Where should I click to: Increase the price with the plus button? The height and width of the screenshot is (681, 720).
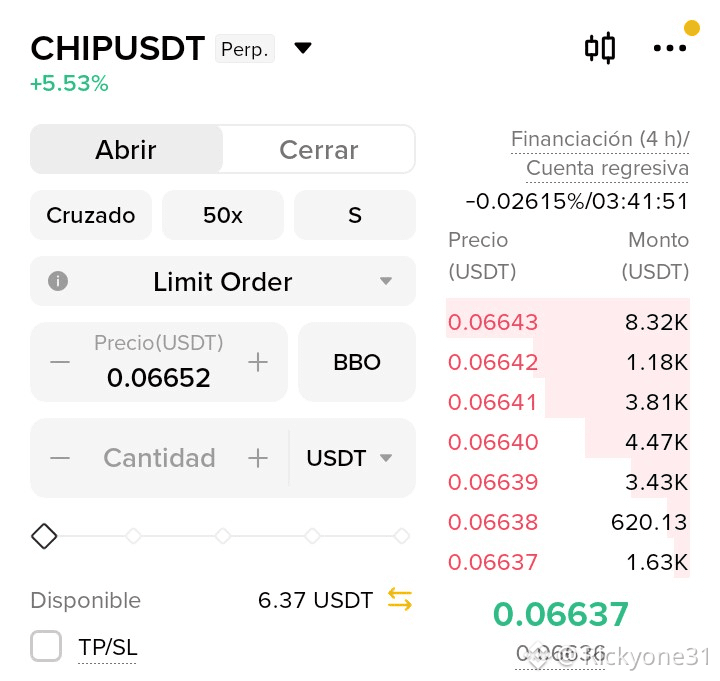[x=258, y=362]
